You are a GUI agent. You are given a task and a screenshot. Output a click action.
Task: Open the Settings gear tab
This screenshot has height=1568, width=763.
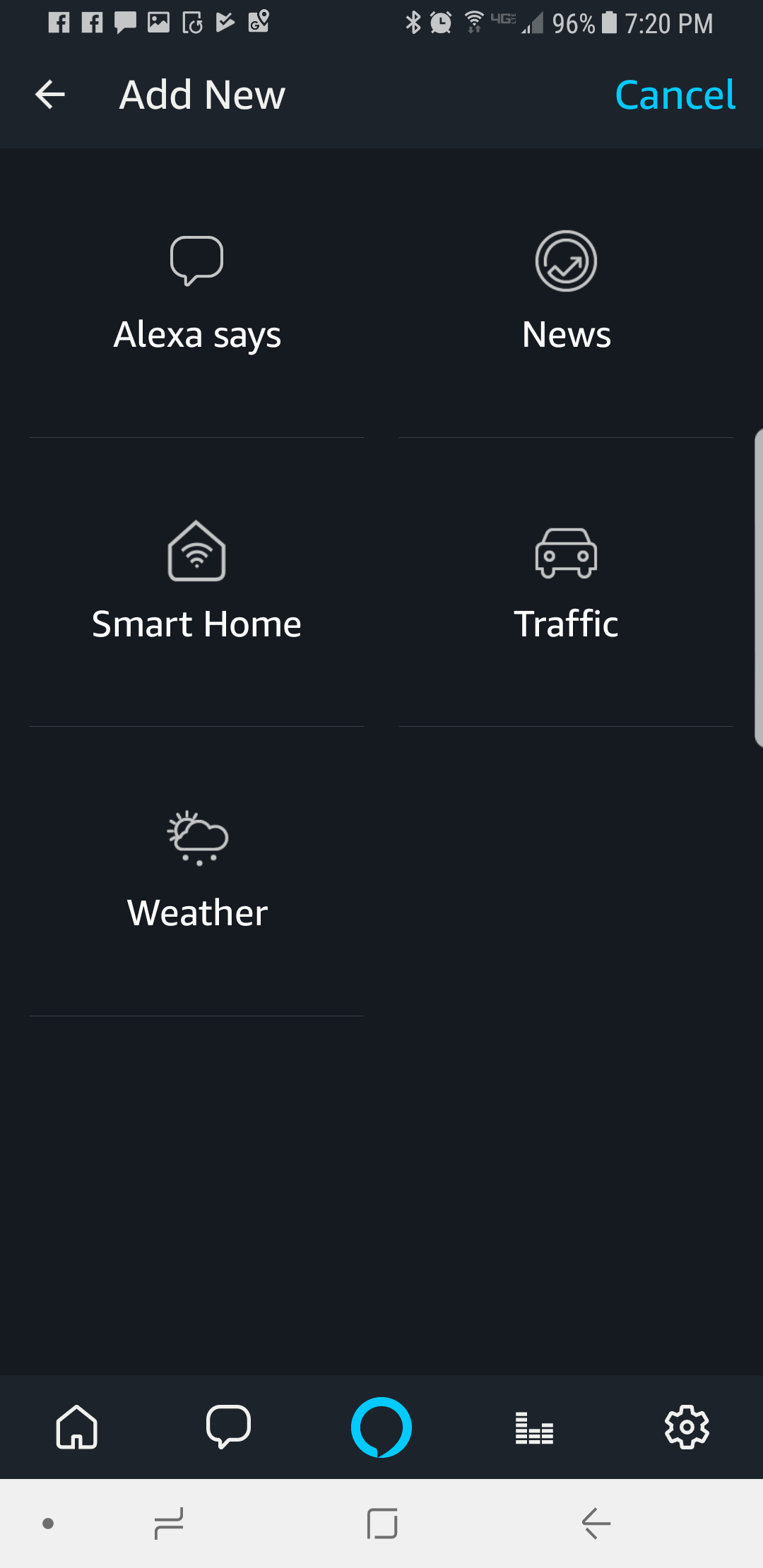(687, 1427)
